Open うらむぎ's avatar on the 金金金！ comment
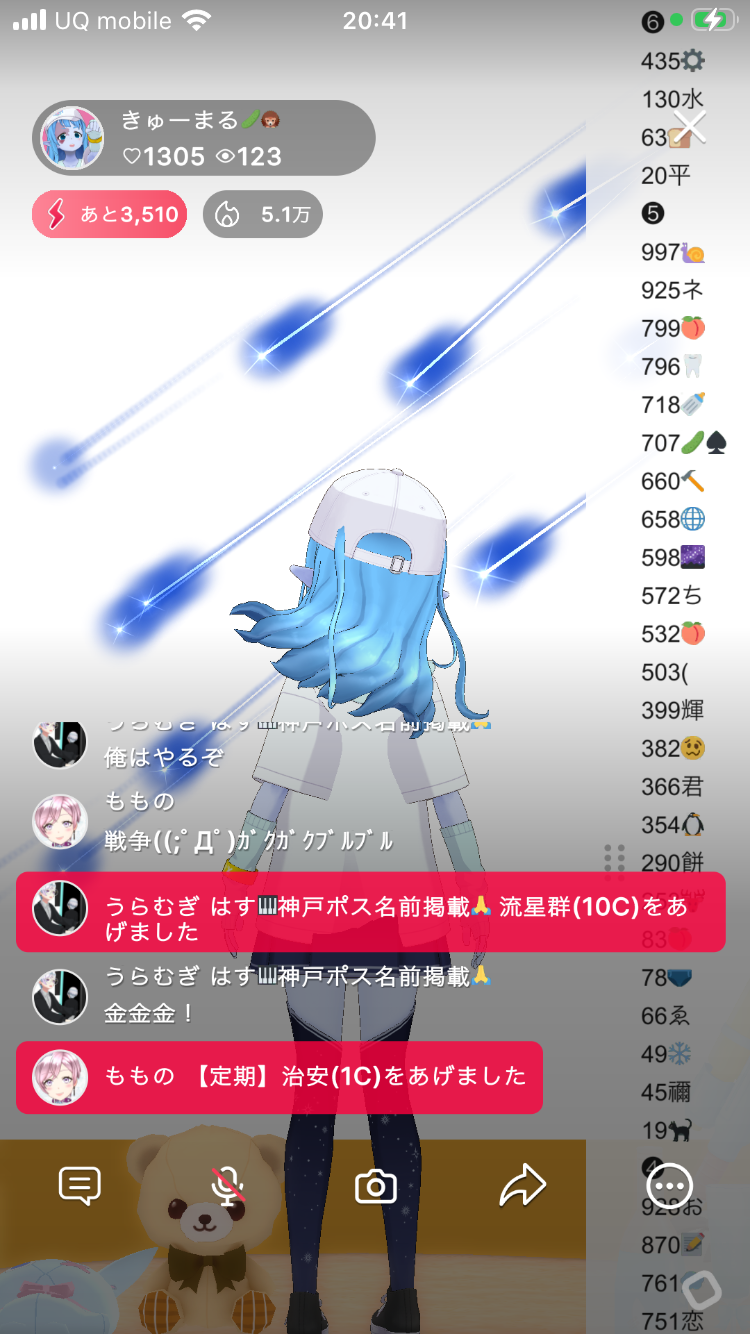 (x=59, y=996)
